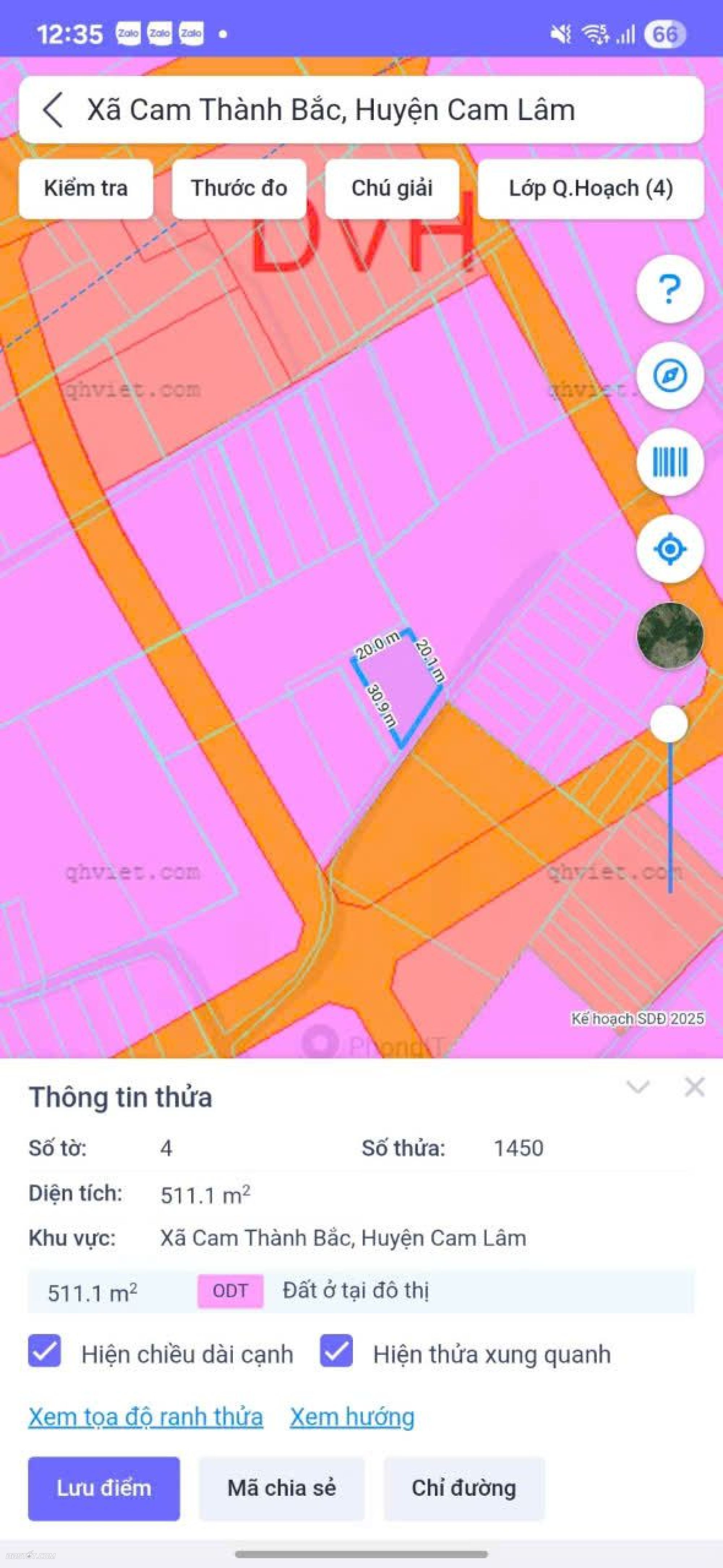Switch to satellite map view
The width and height of the screenshot is (723, 1568).
pyautogui.click(x=669, y=635)
